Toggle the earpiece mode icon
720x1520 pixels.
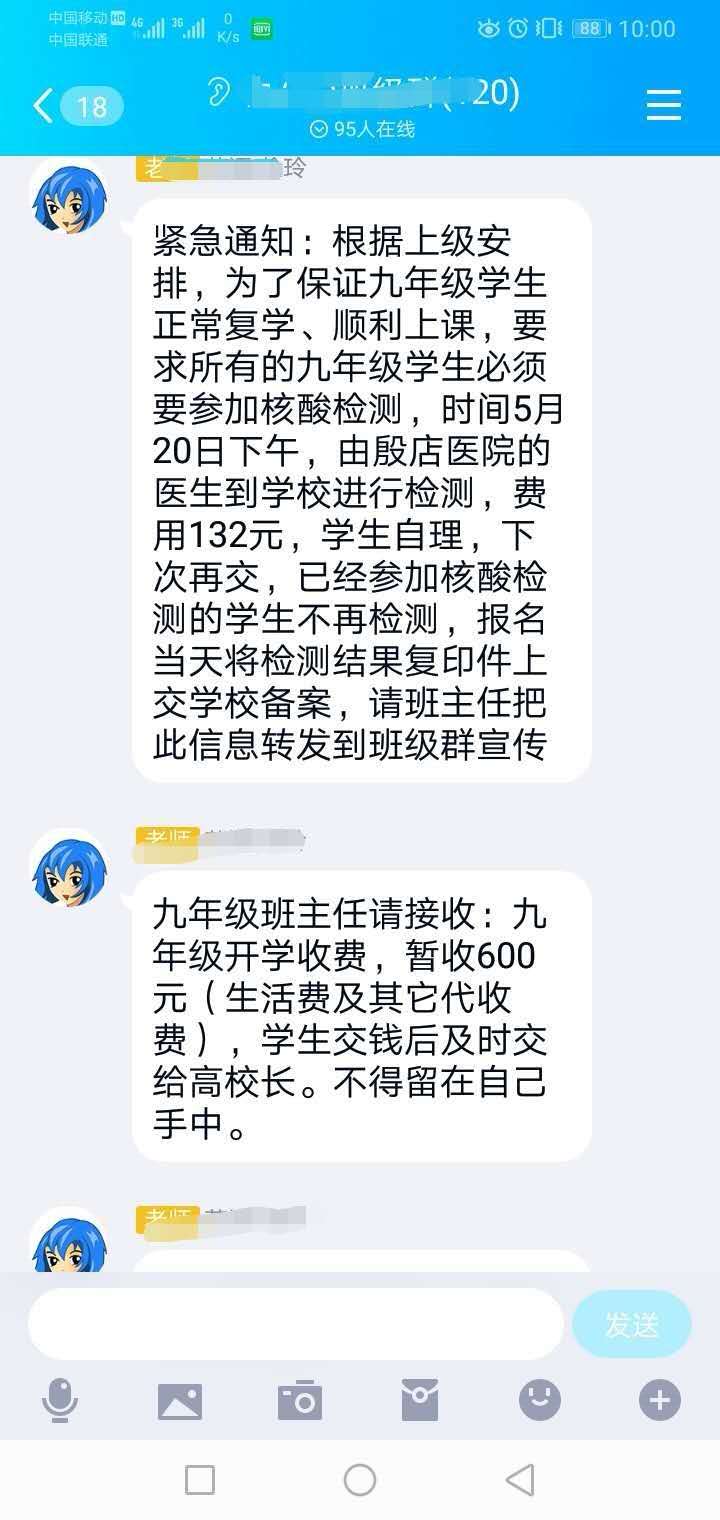pos(218,93)
